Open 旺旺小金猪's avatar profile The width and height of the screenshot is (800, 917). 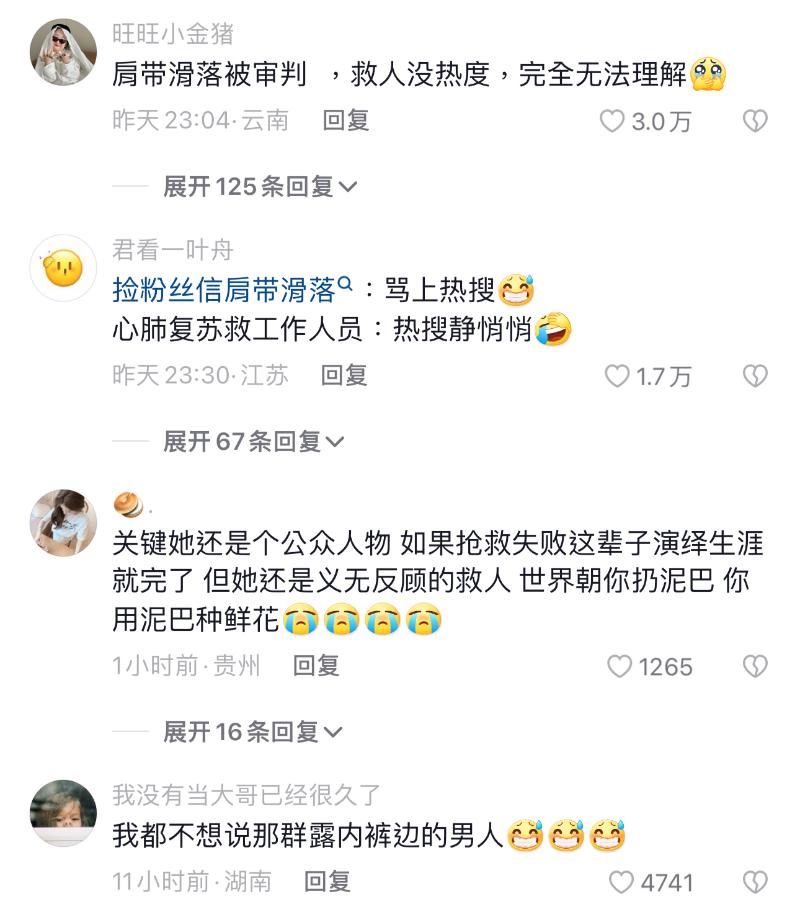coord(63,52)
